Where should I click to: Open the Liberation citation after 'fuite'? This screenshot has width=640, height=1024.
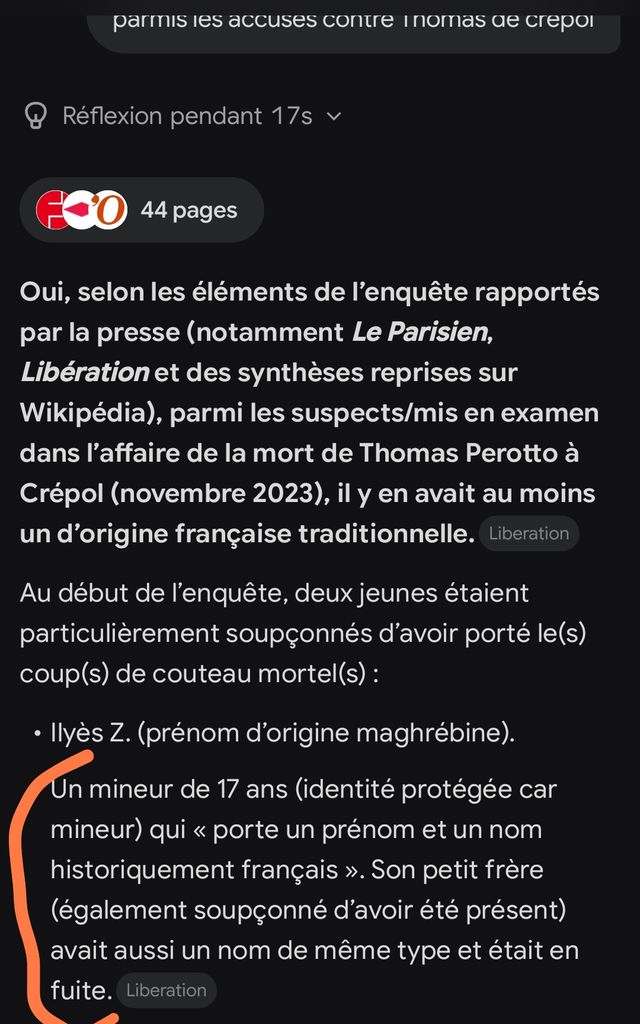point(166,990)
